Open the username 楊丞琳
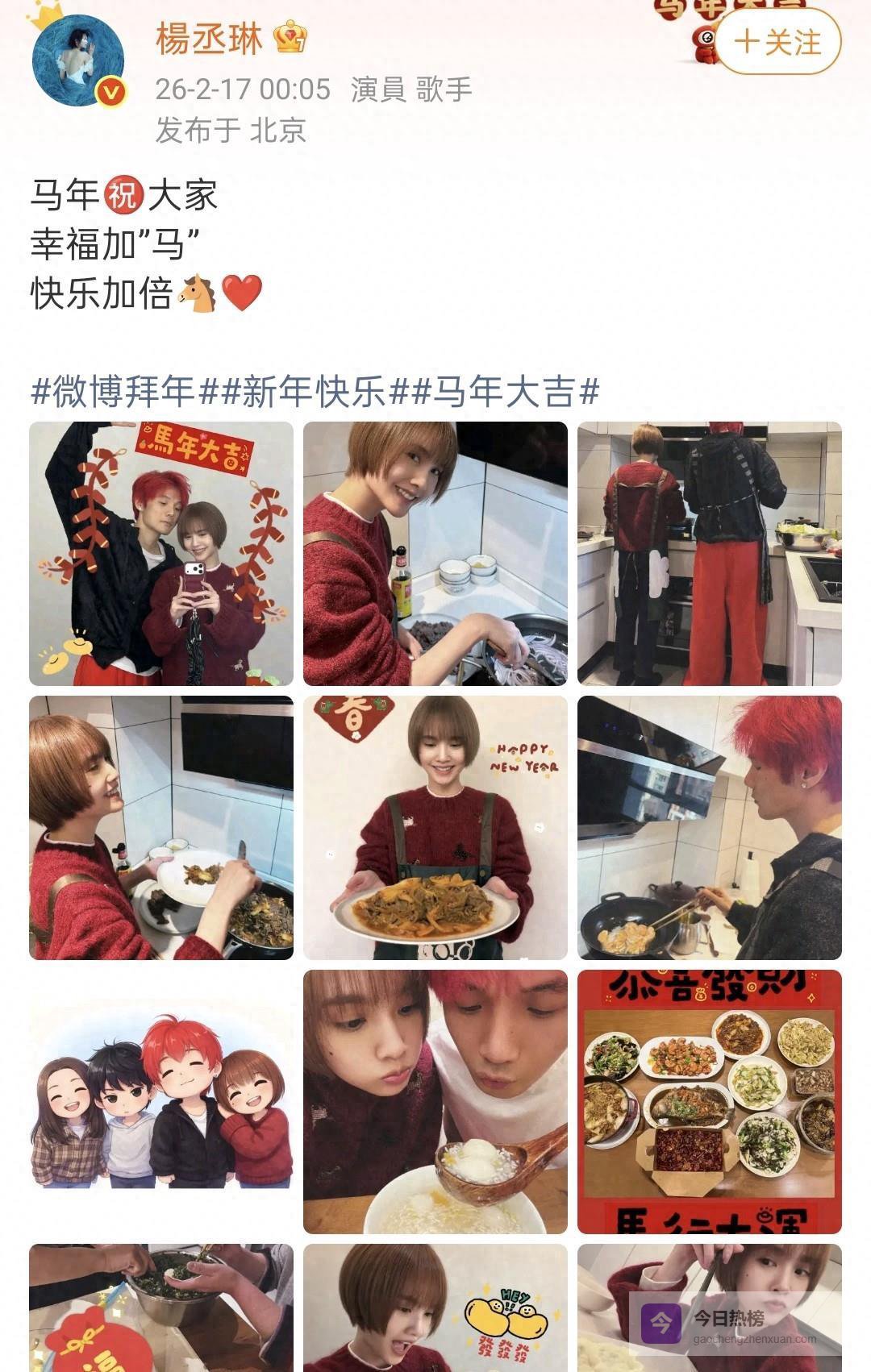 coord(209,39)
